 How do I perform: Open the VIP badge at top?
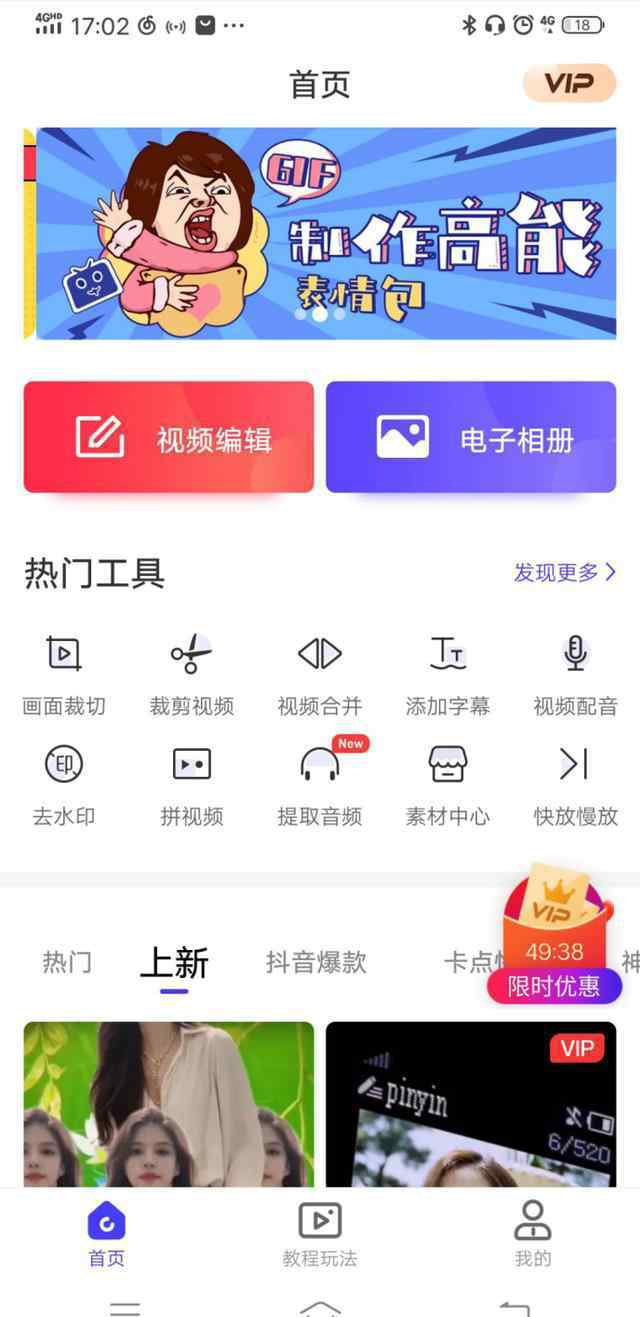click(570, 84)
